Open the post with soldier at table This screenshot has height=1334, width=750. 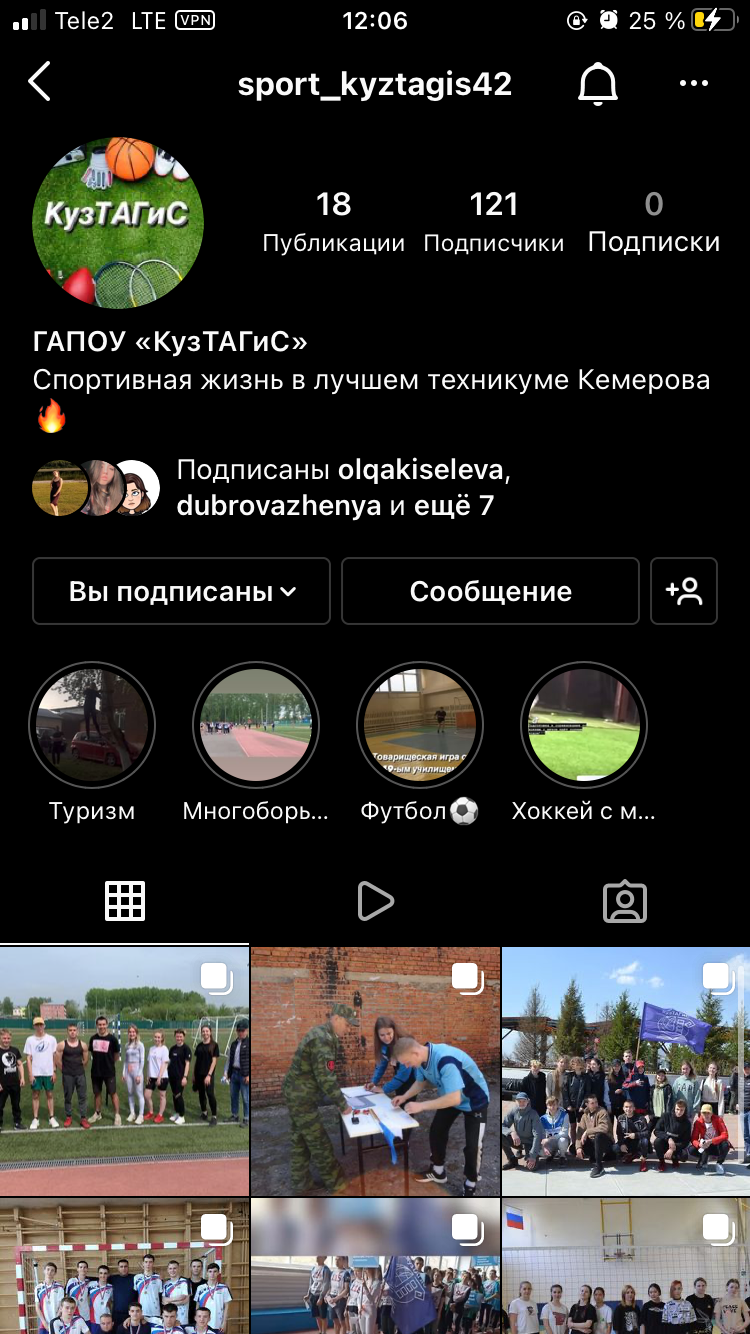coord(375,1072)
